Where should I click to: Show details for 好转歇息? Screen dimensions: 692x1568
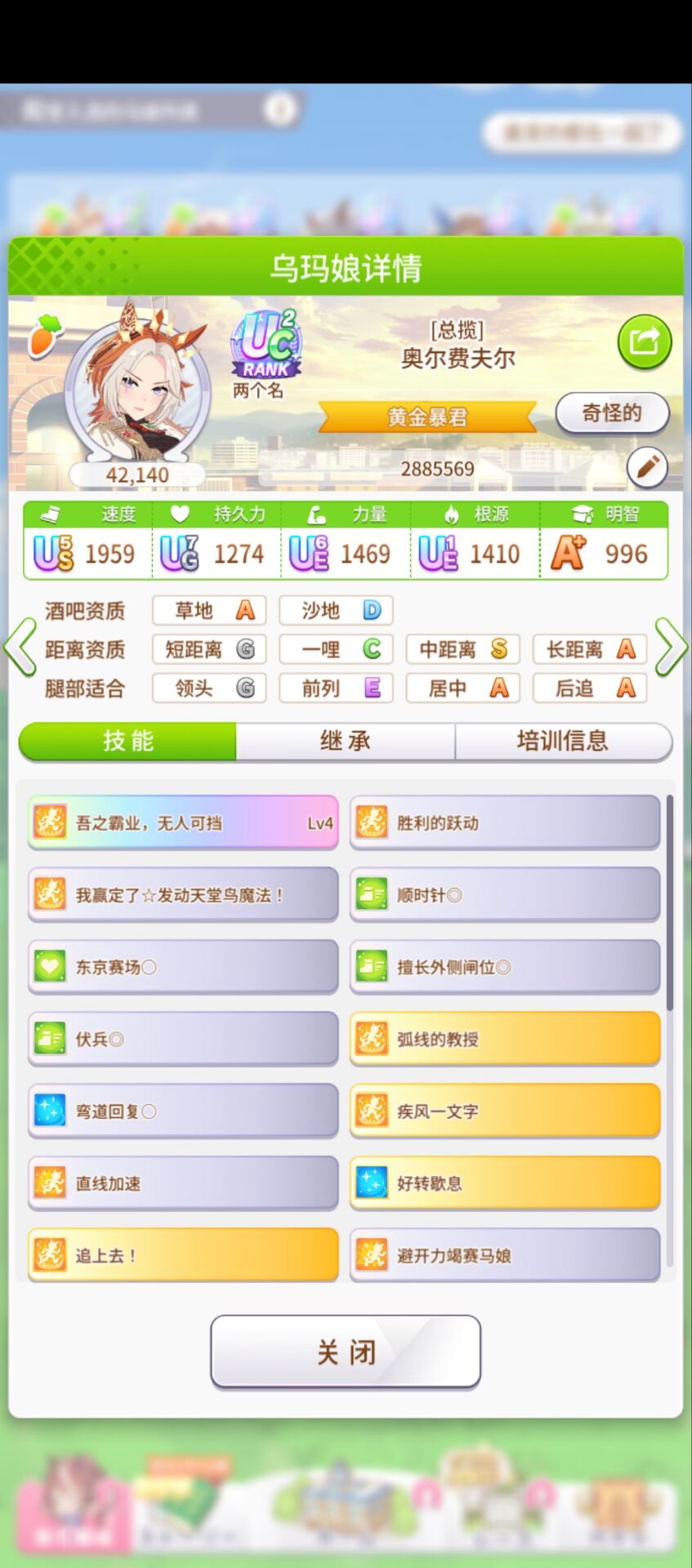pos(504,1183)
